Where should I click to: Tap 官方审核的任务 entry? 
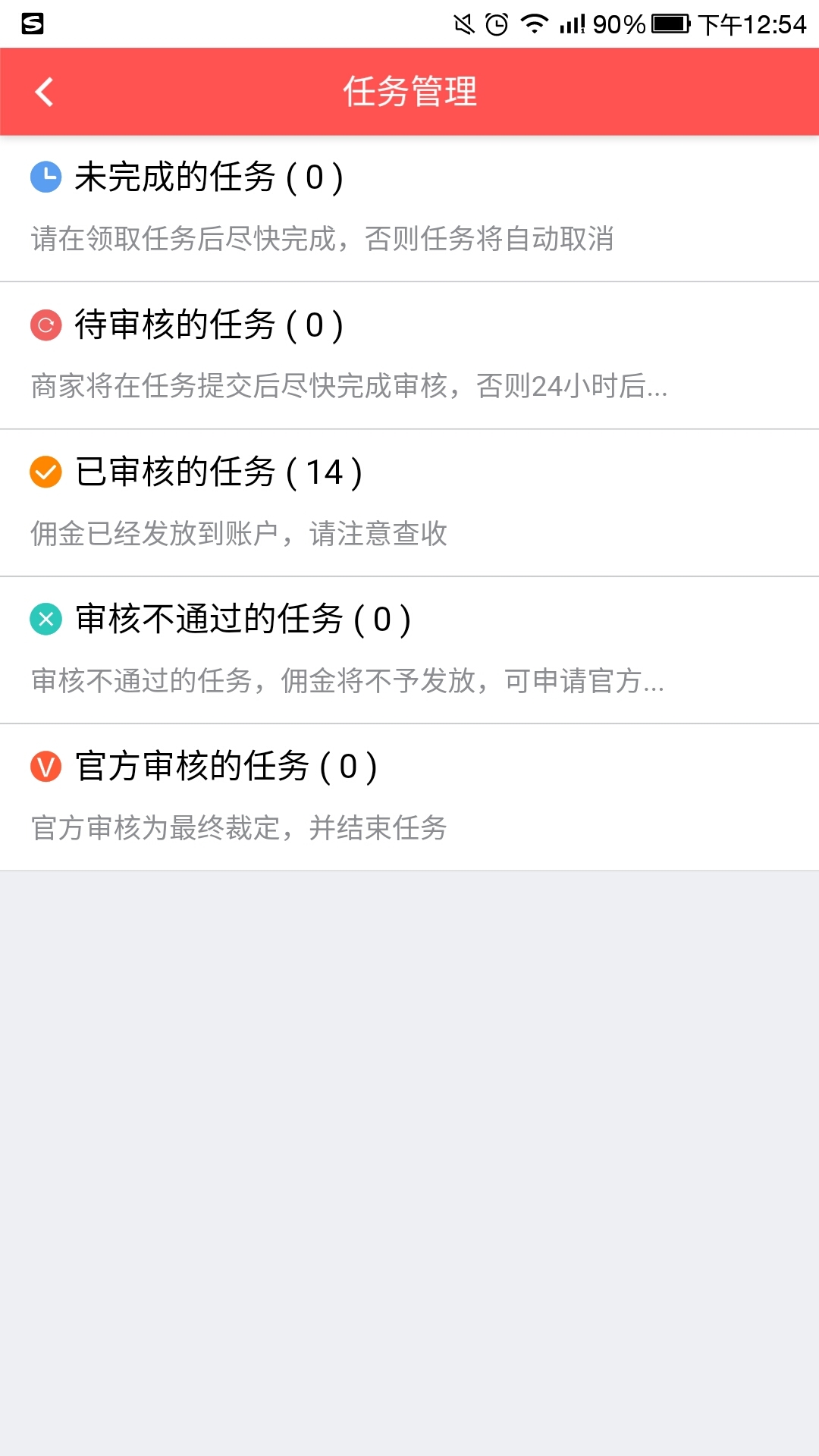point(409,796)
